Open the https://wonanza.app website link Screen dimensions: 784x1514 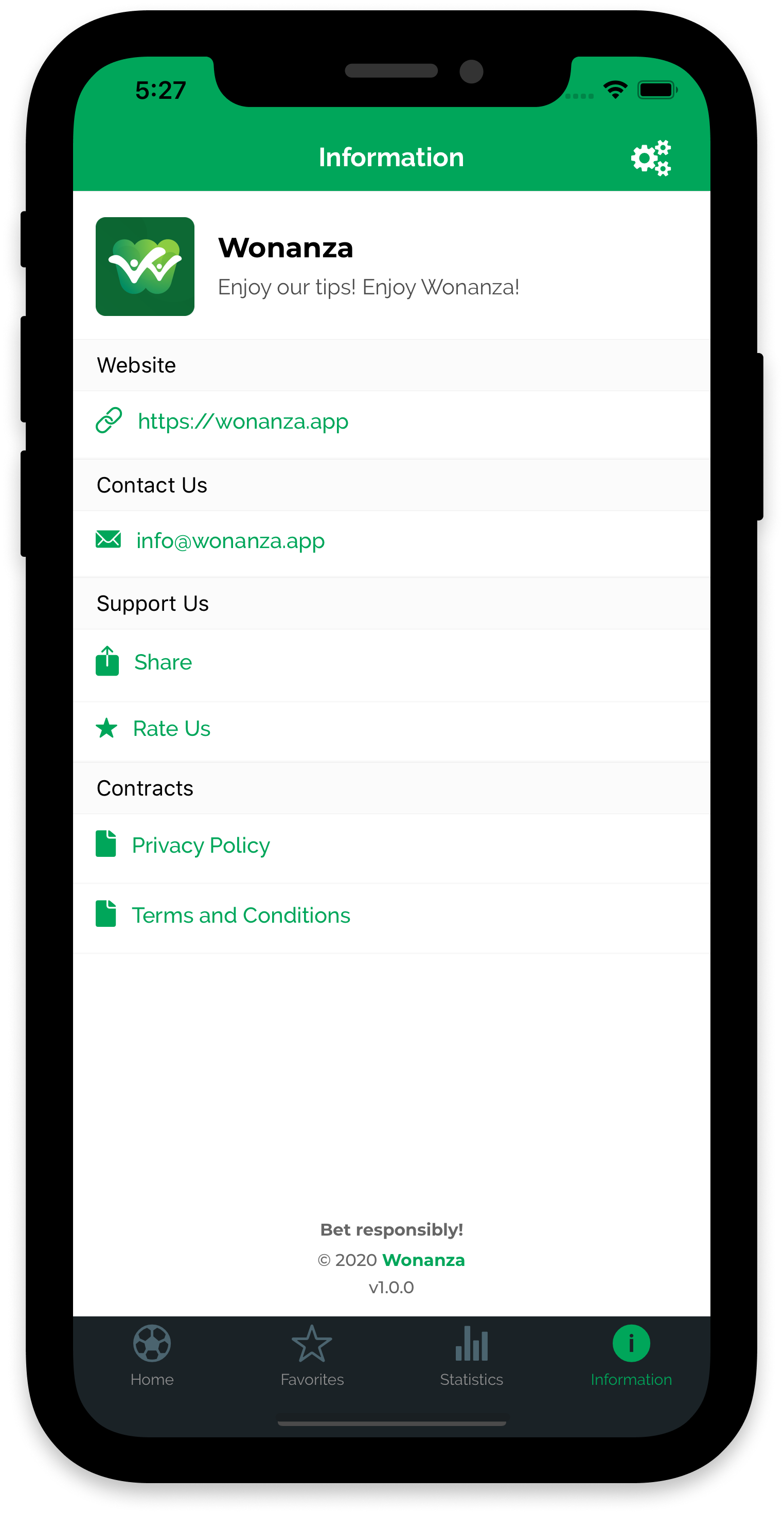pyautogui.click(x=242, y=421)
